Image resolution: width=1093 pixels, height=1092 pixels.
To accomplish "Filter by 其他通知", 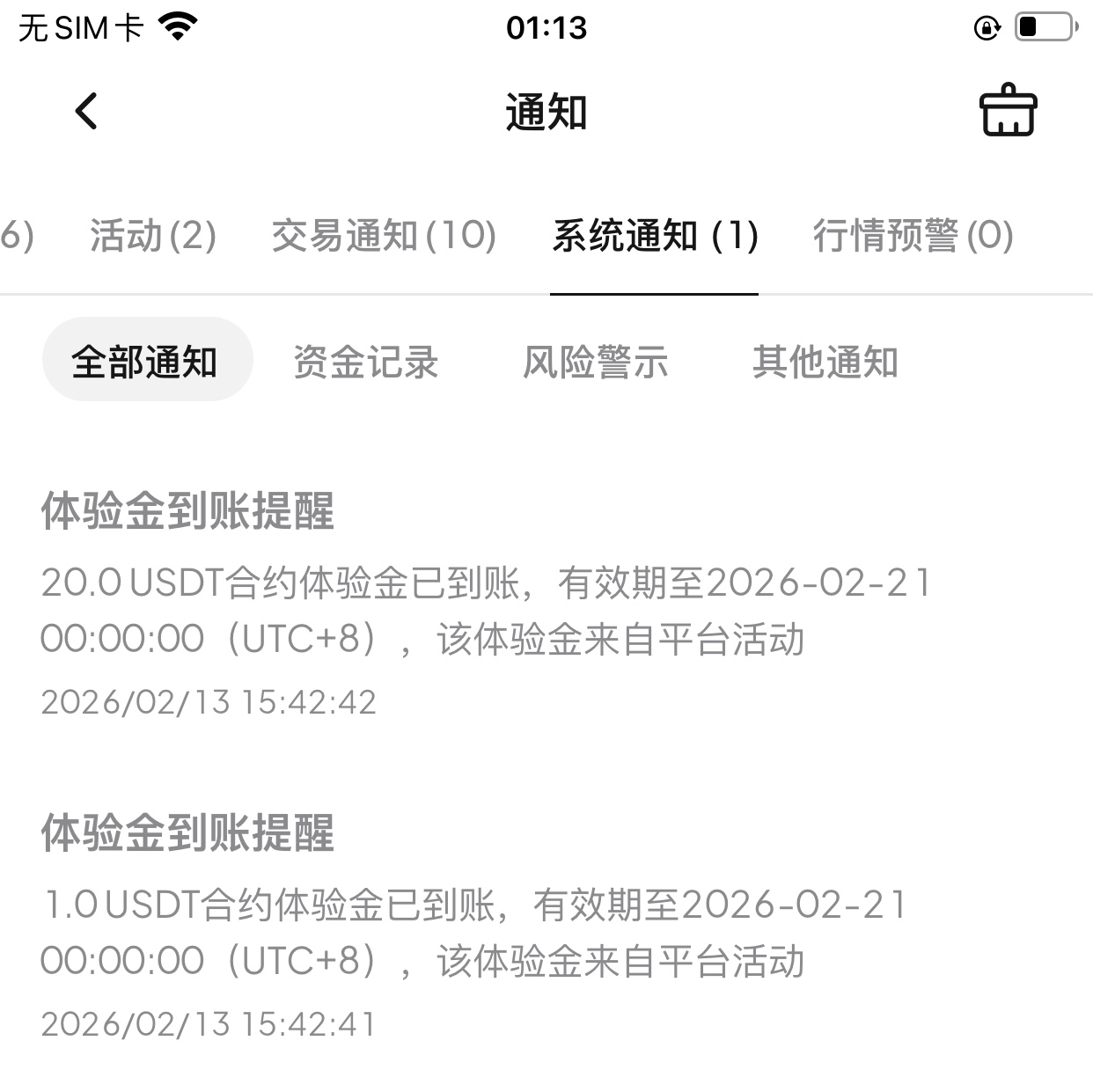I will coord(825,362).
